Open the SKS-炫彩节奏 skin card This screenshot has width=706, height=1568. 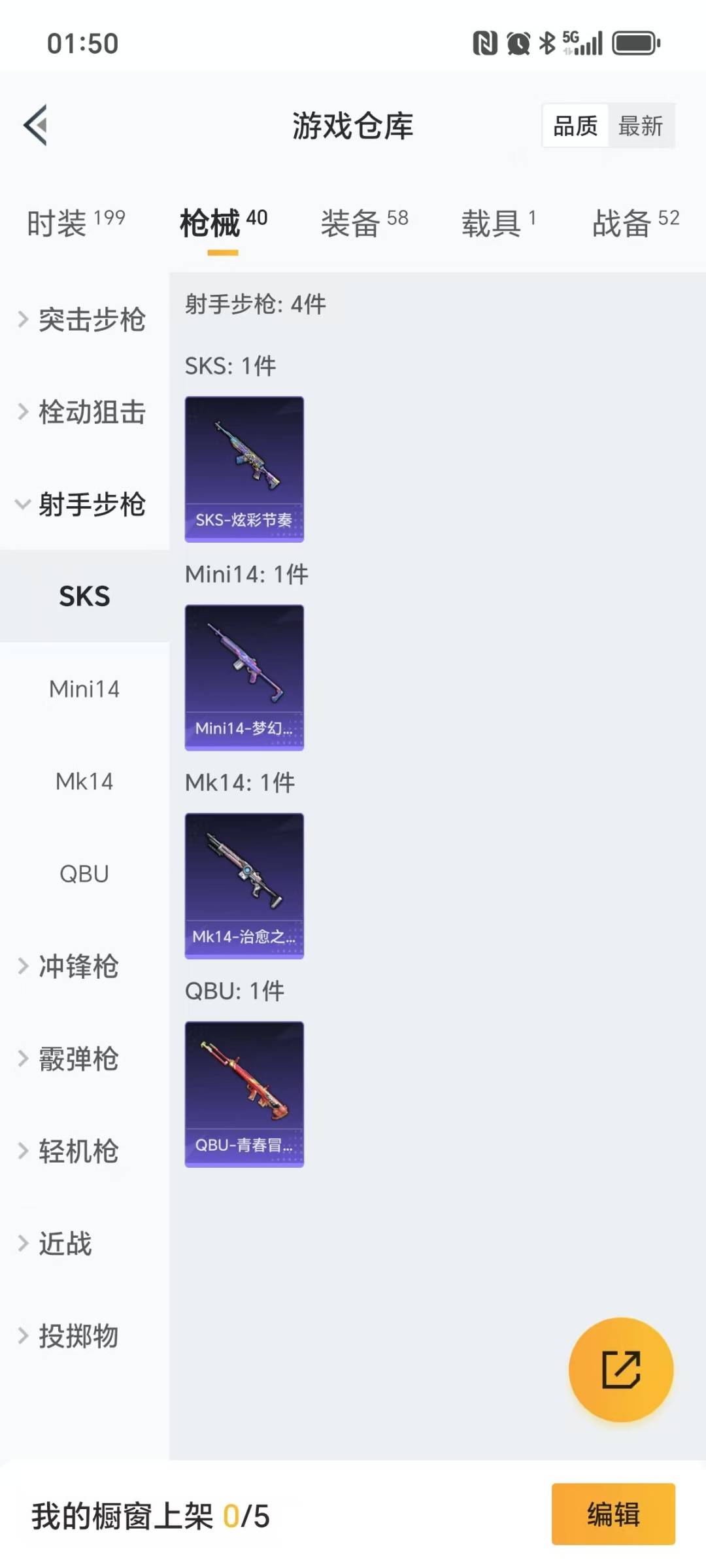[x=244, y=469]
